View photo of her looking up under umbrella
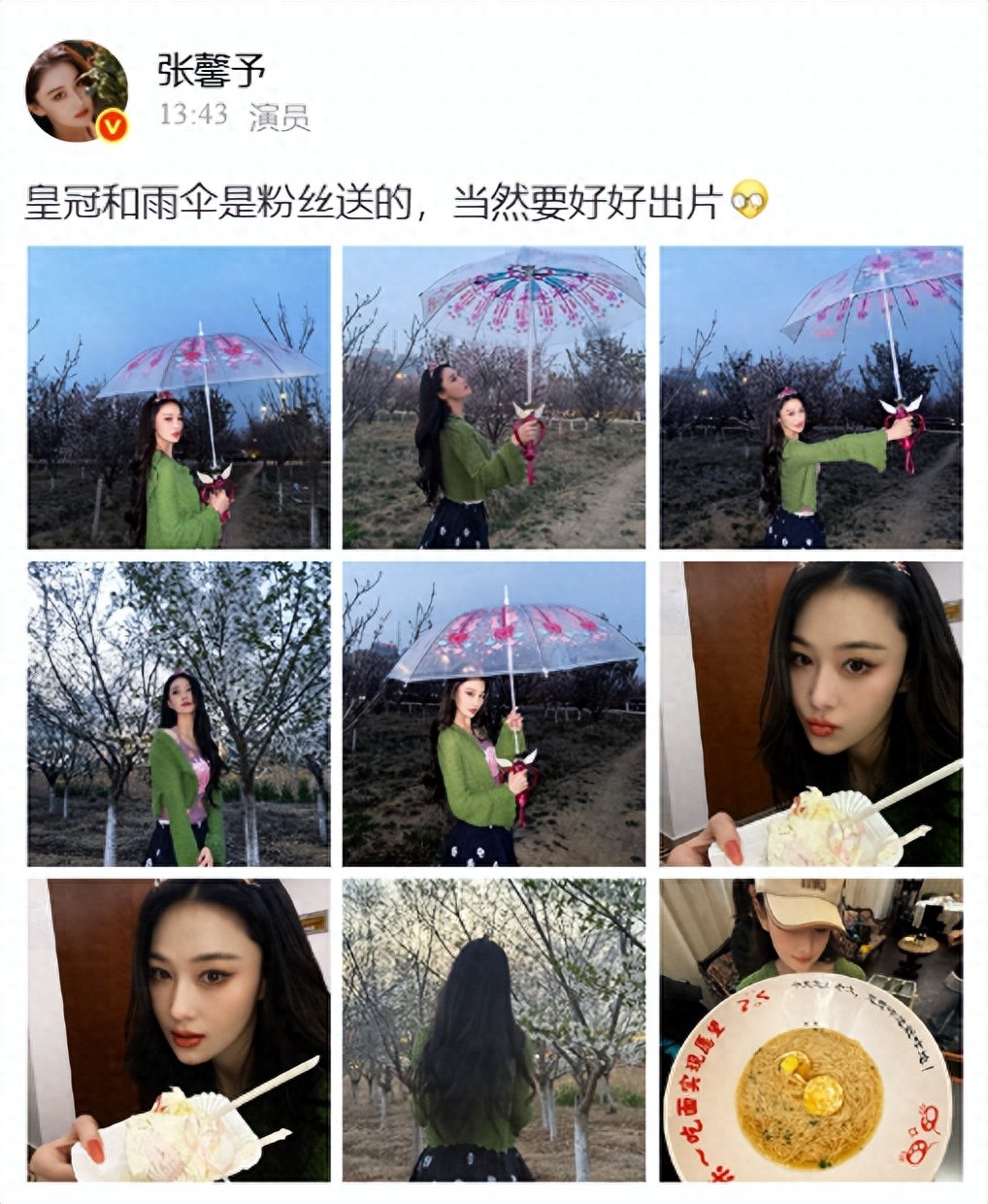 click(x=493, y=397)
